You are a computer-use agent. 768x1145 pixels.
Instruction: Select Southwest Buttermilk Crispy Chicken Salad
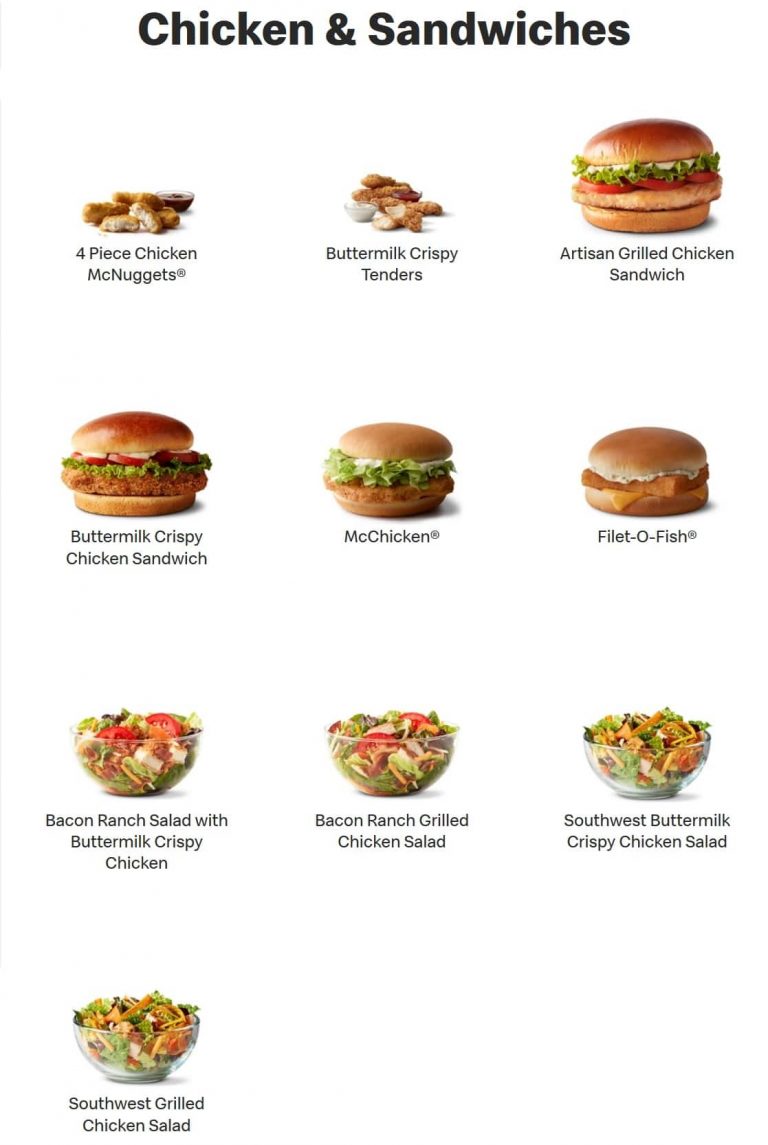click(647, 779)
